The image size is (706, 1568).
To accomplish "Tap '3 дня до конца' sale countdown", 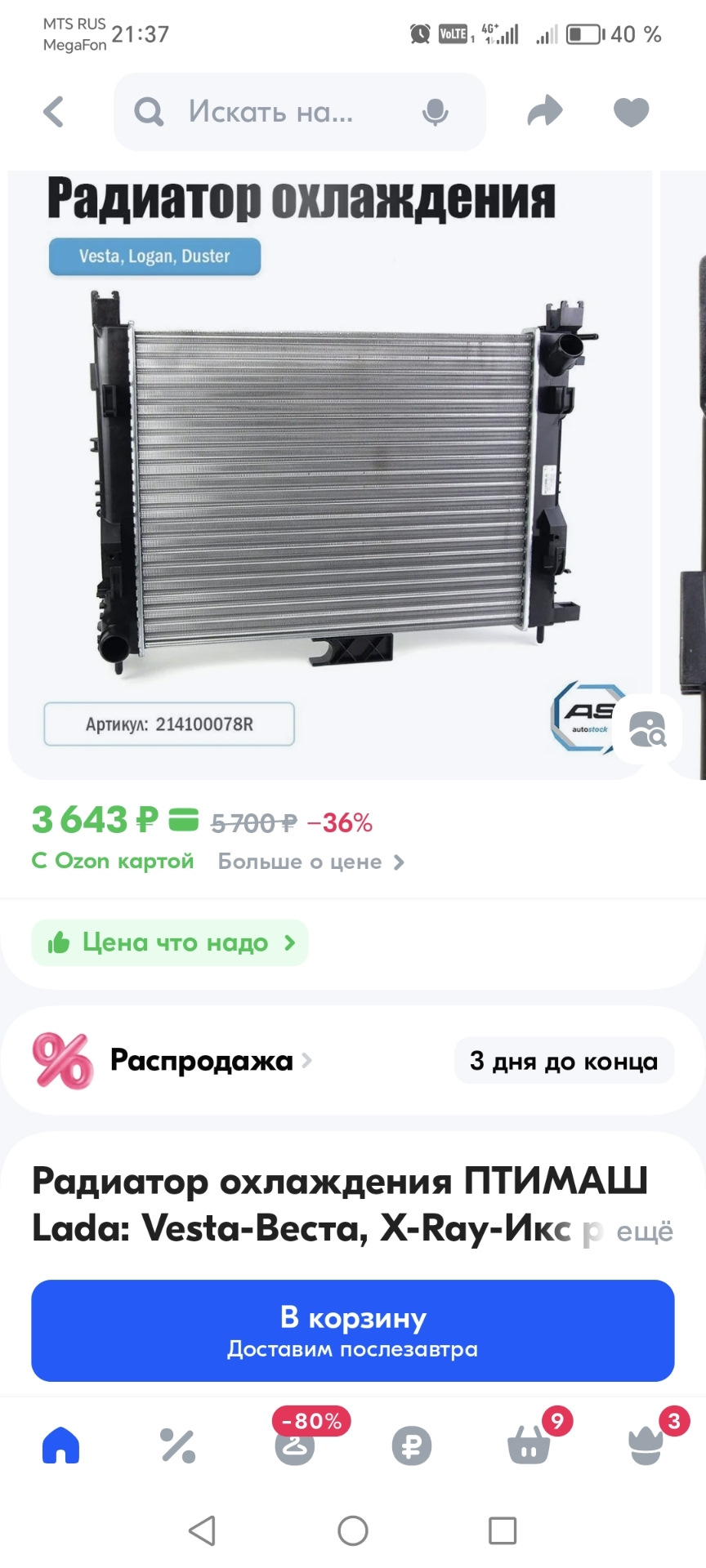I will pos(563,1060).
